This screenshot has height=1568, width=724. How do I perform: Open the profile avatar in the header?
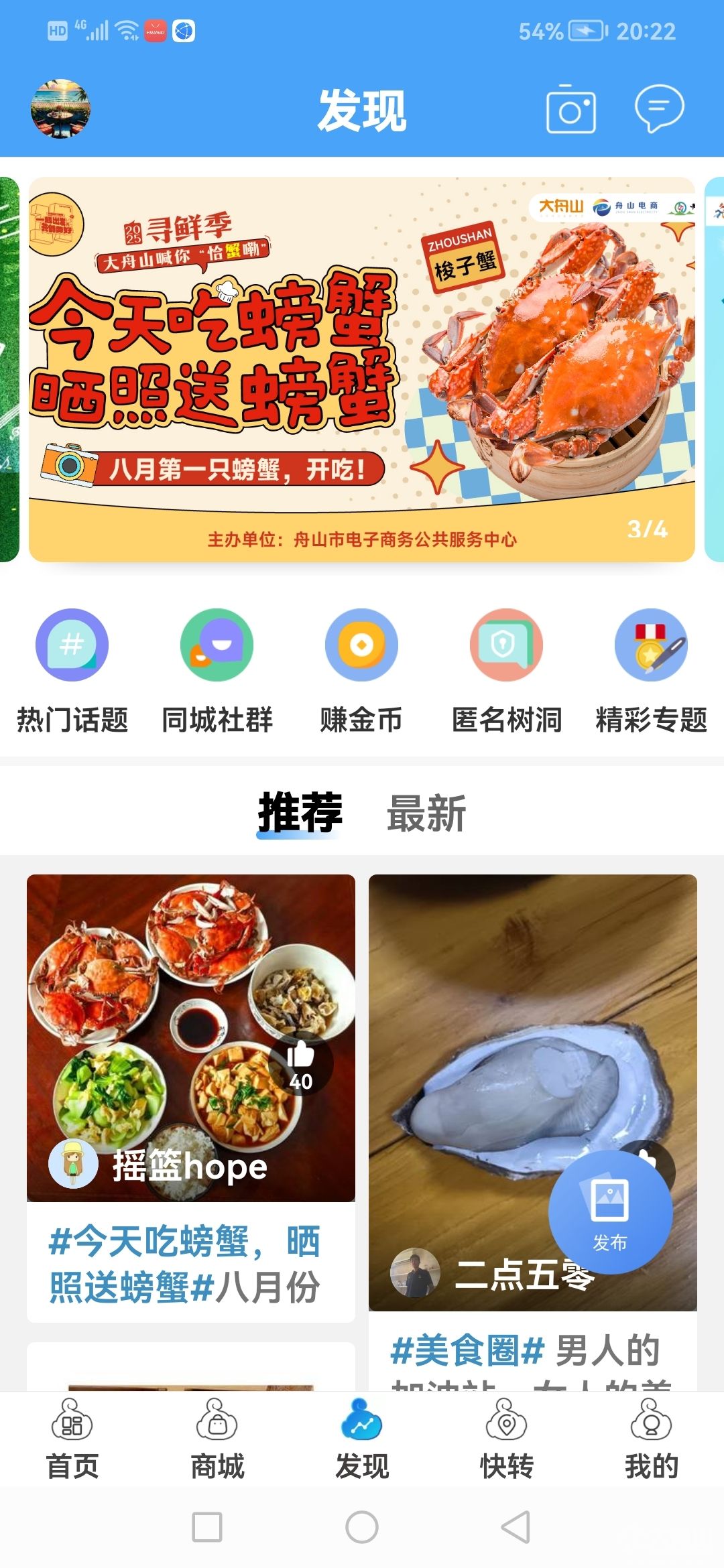(60, 109)
